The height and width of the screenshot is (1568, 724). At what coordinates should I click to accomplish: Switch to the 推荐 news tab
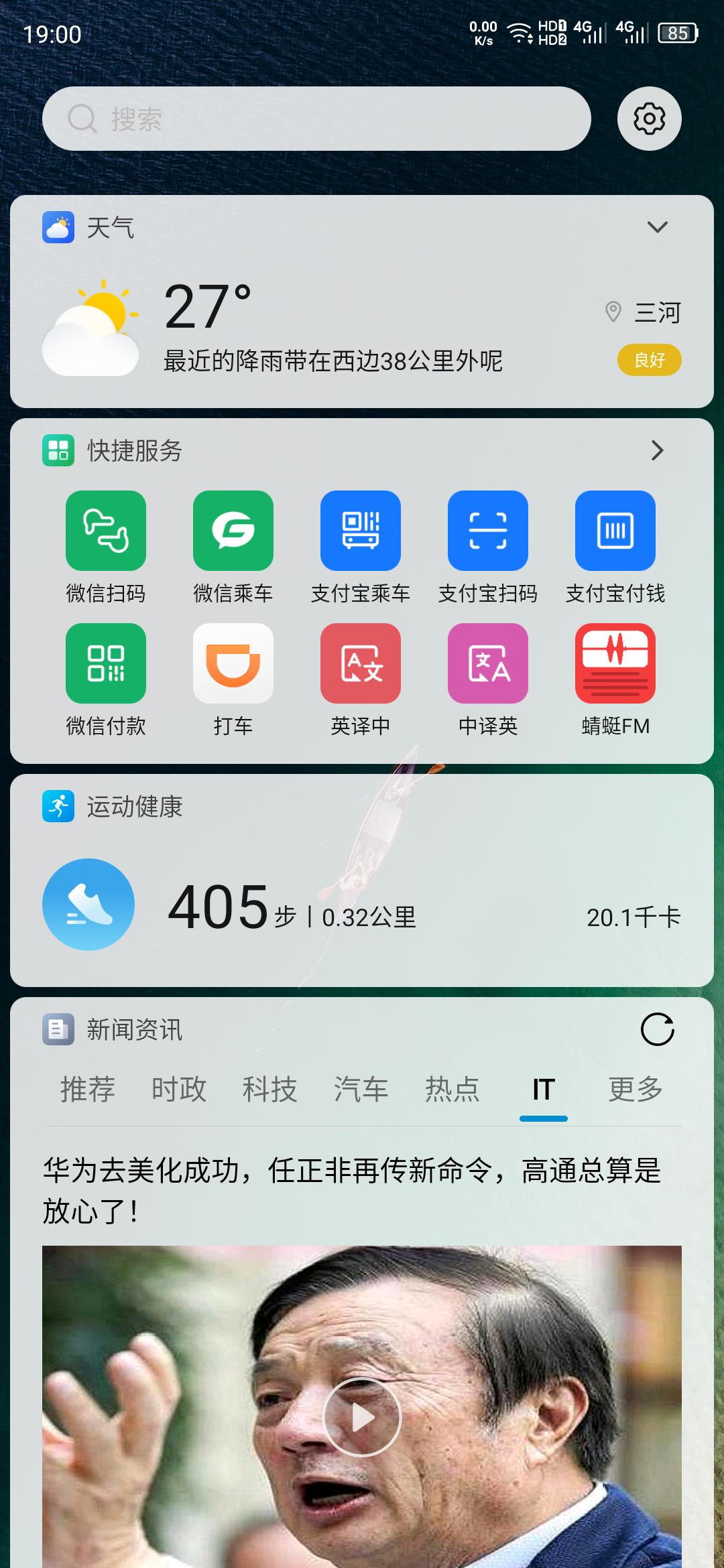[x=86, y=1088]
